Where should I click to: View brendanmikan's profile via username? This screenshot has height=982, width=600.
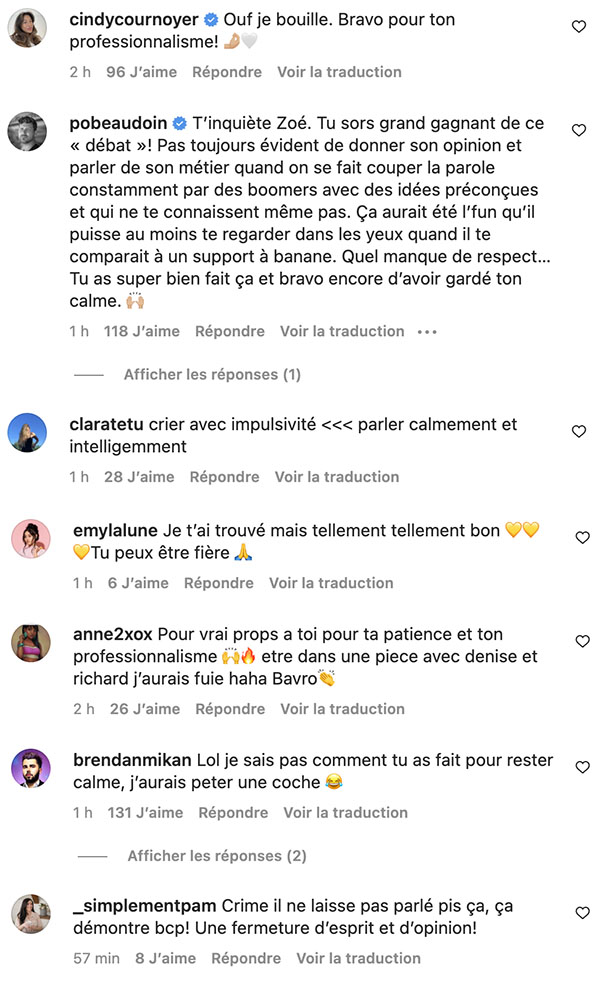point(132,760)
